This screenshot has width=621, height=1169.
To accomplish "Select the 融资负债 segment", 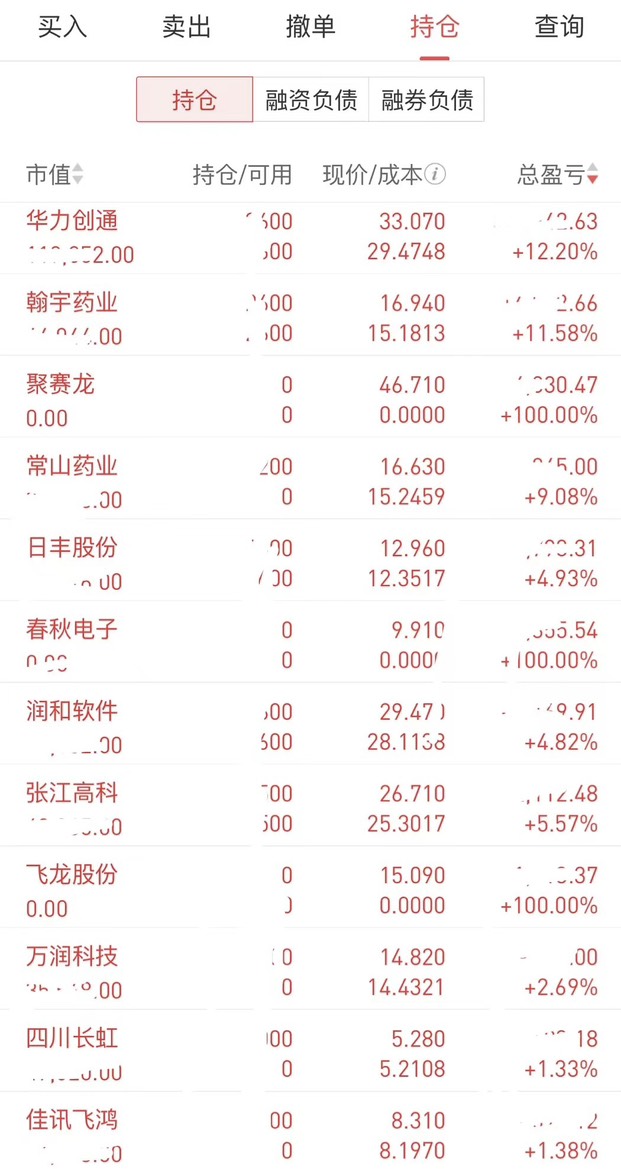I will [x=311, y=100].
